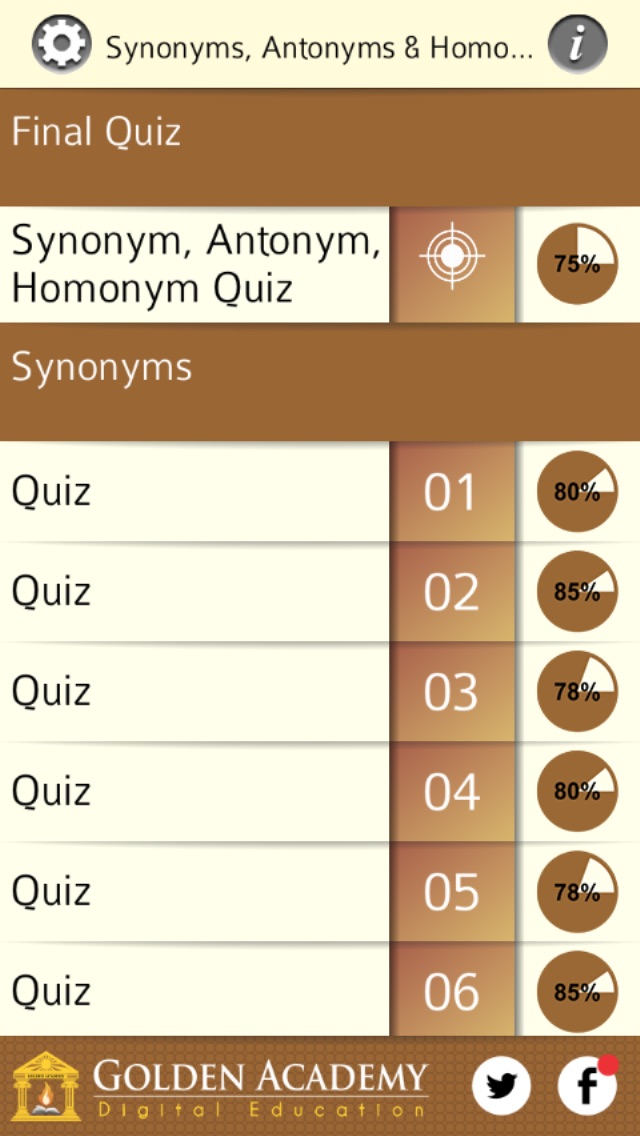
Task: Visit the Twitter page
Action: (501, 1085)
